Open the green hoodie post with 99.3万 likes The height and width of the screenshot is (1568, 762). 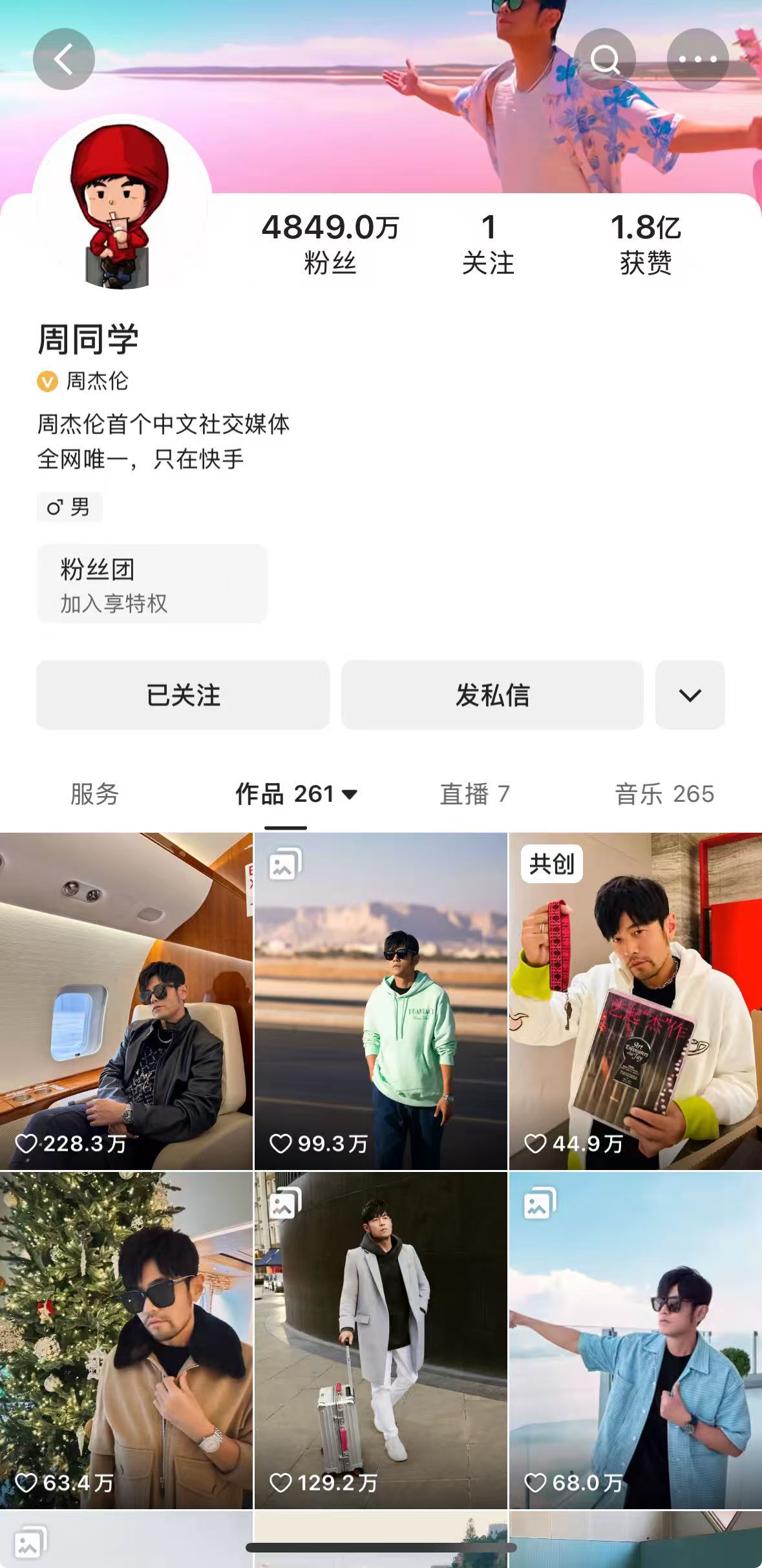click(x=381, y=1001)
